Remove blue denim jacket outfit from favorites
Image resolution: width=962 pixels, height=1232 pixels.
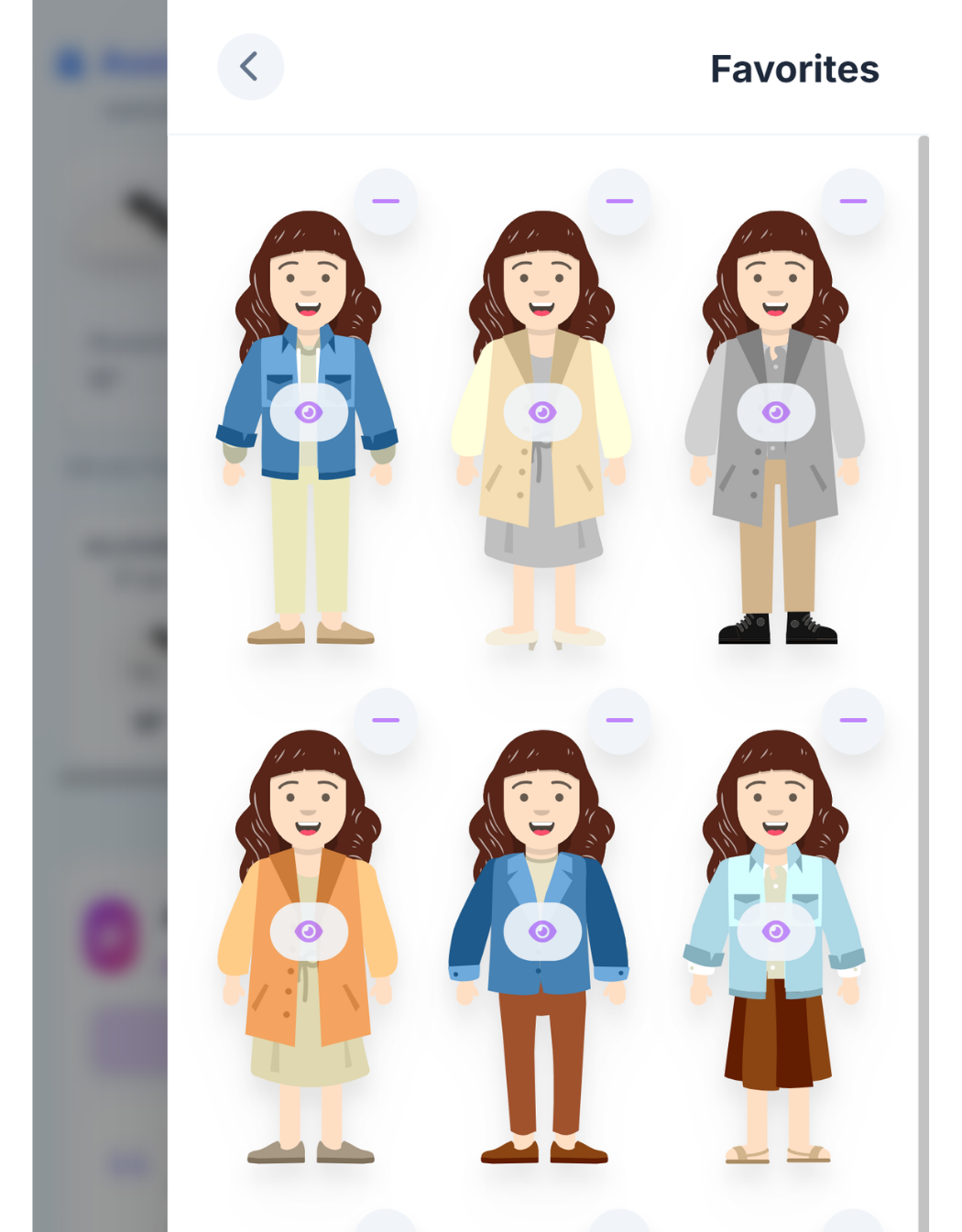click(386, 201)
